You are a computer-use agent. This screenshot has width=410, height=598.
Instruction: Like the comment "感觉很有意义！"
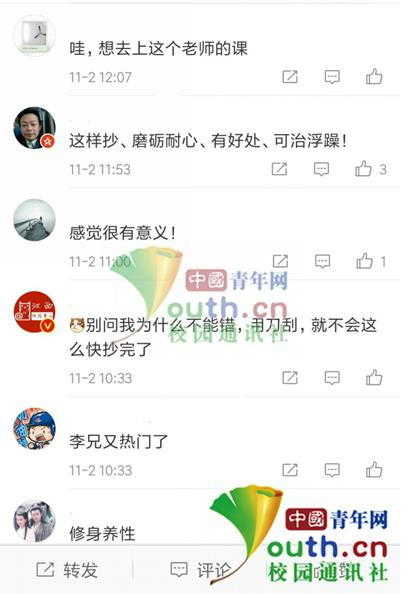coord(364,261)
